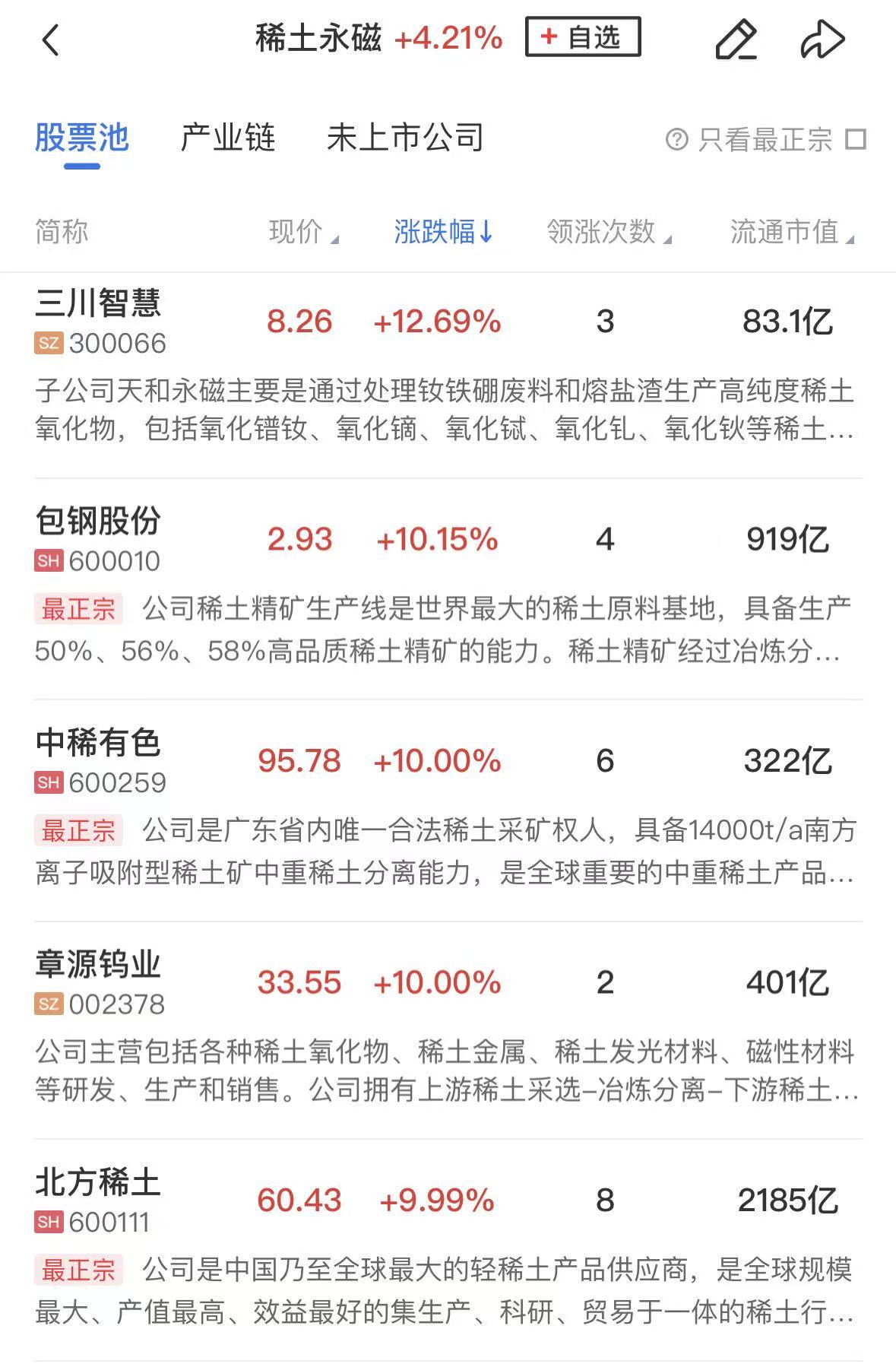Select the 股票池 tab
Viewport: 896px width, 1364px height.
click(82, 138)
